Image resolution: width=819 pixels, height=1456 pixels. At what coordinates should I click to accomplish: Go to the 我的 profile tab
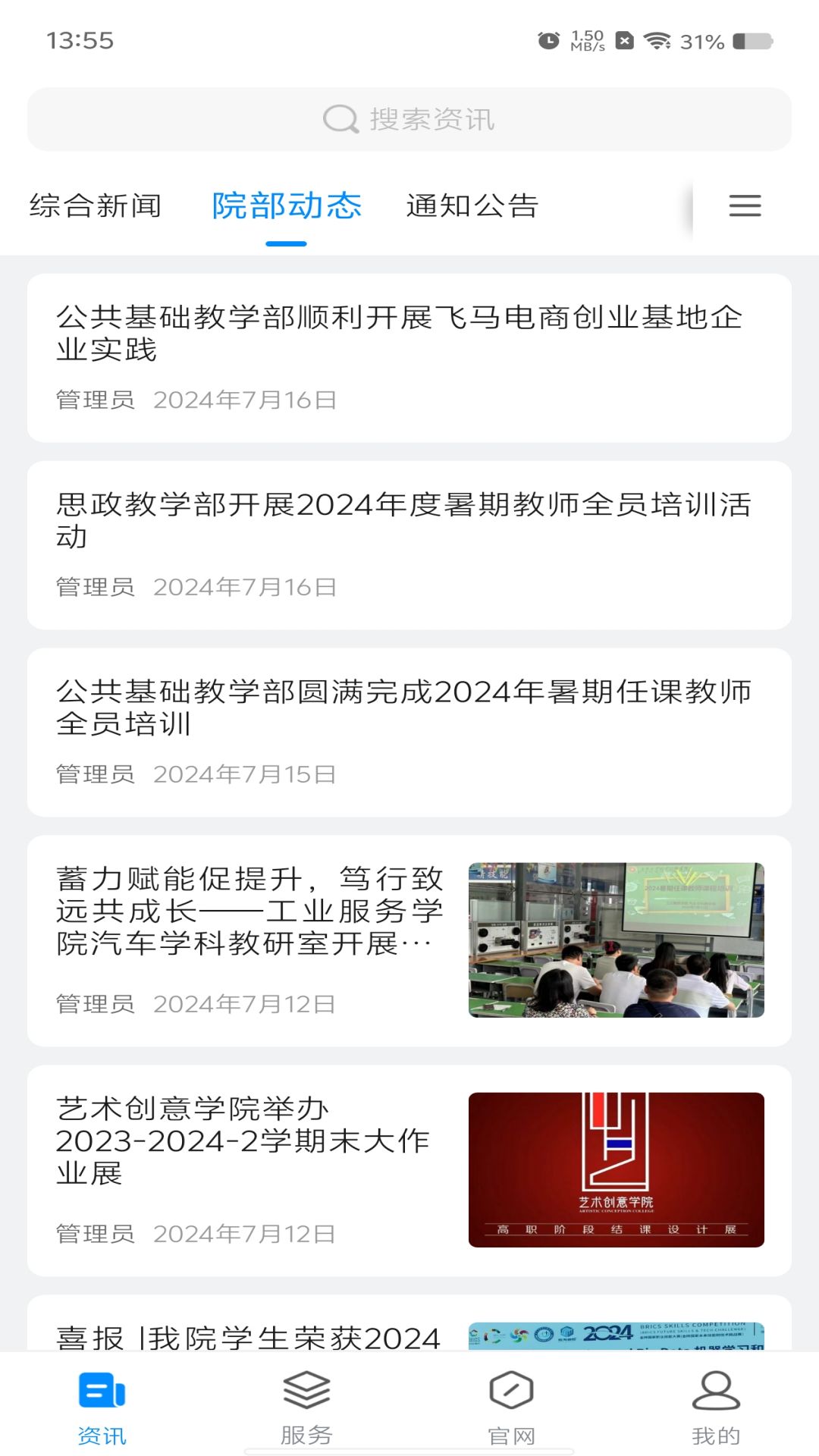point(716,1407)
